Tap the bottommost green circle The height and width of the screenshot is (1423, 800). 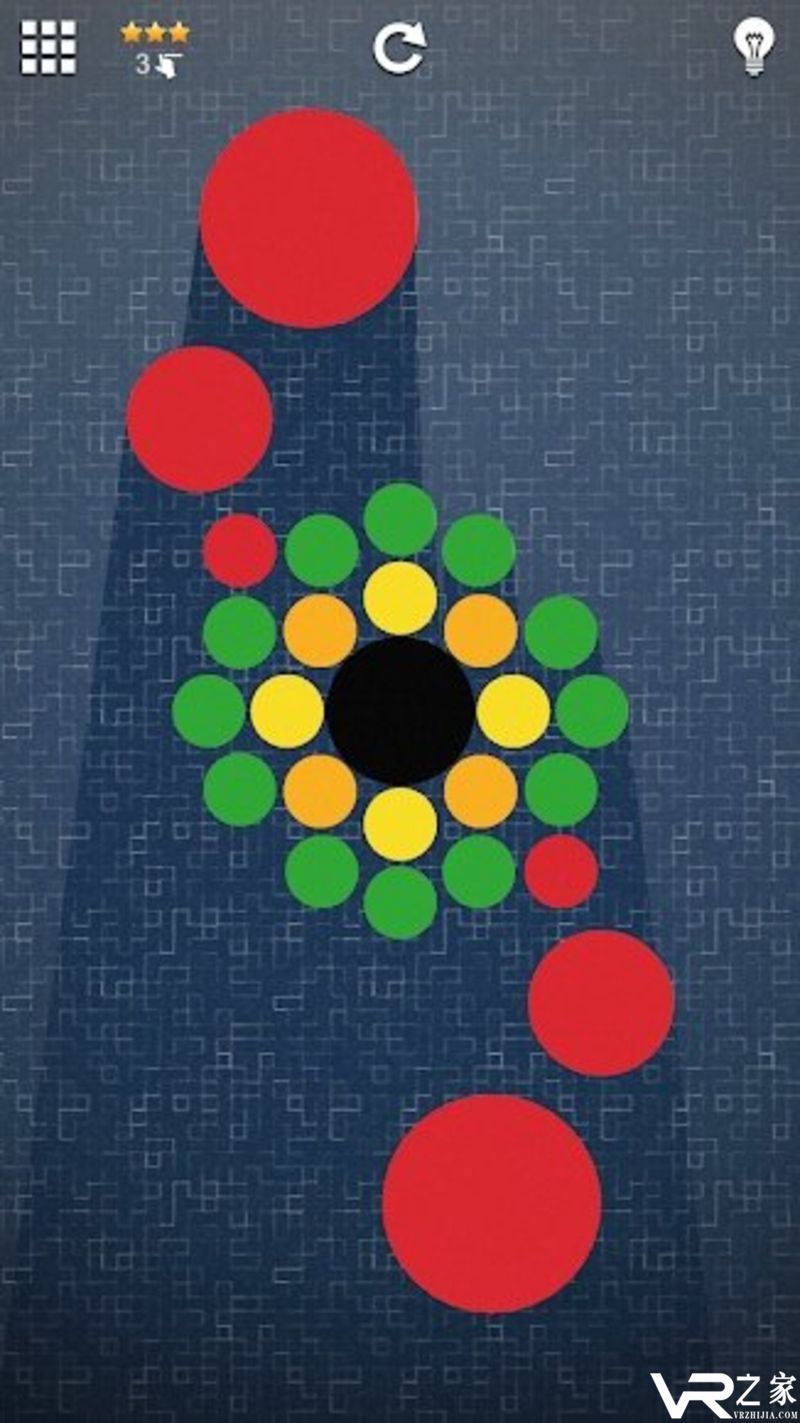400,902
